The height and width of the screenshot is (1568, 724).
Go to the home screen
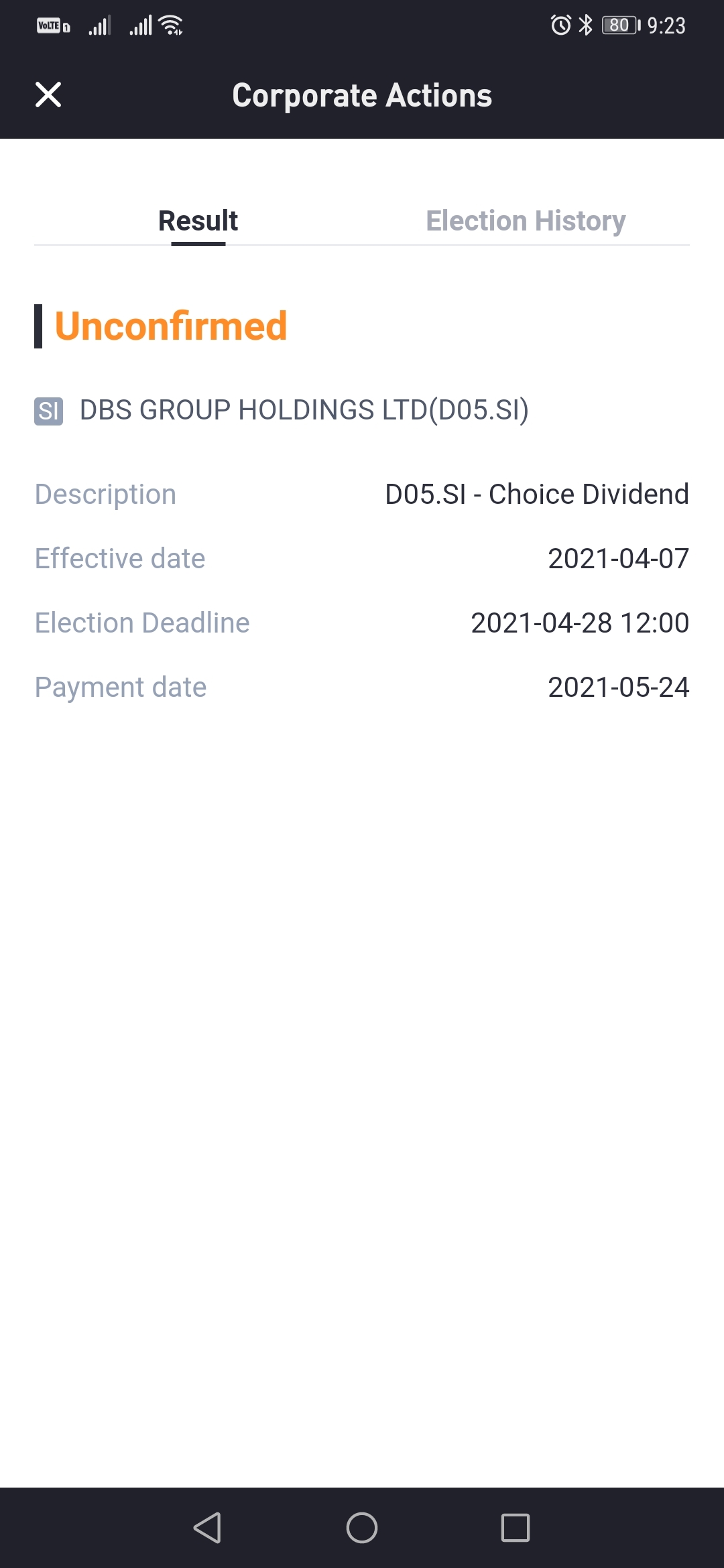coord(362,1528)
